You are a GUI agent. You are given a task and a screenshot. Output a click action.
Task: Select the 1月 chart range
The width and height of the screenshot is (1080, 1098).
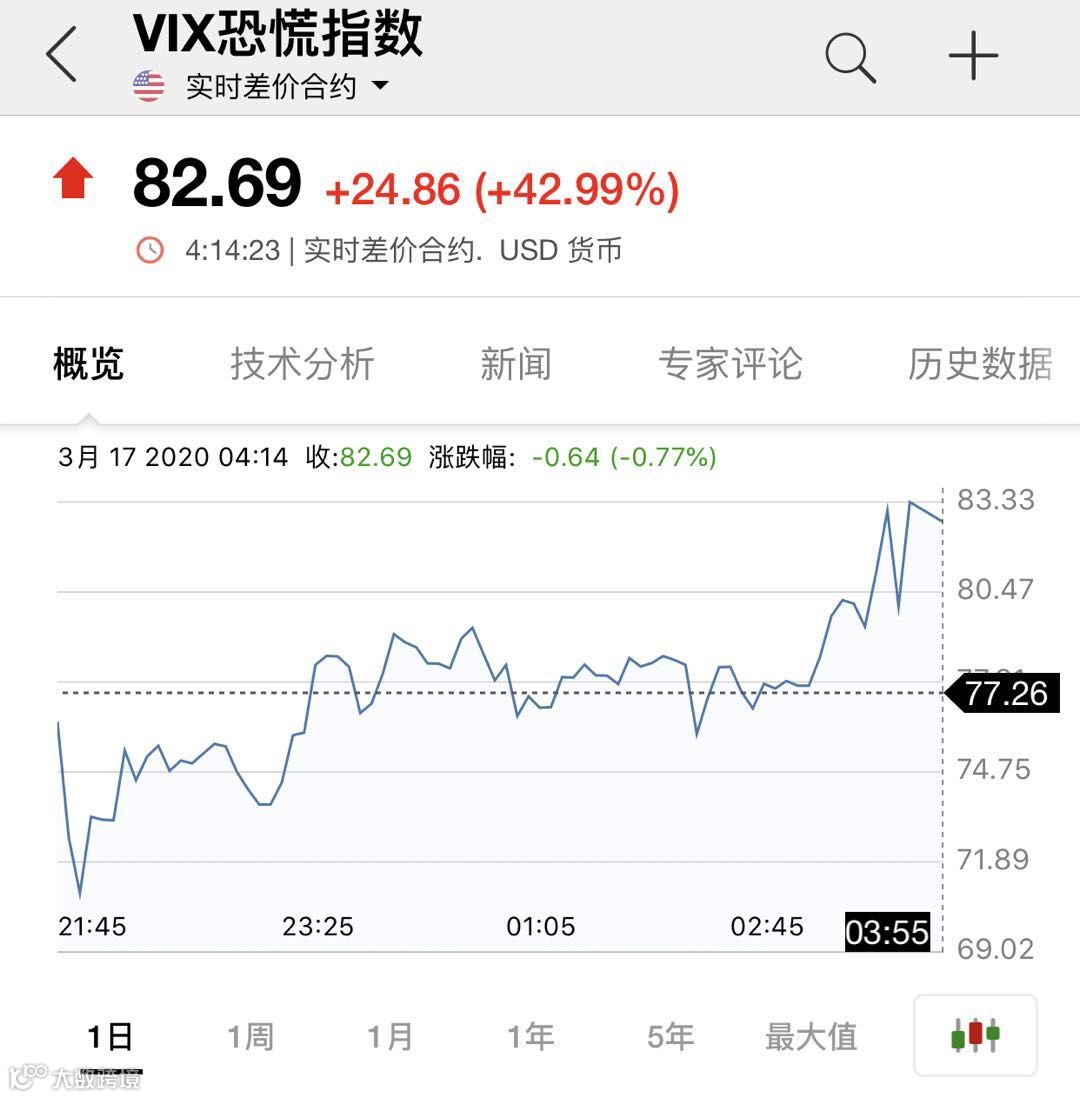390,1037
